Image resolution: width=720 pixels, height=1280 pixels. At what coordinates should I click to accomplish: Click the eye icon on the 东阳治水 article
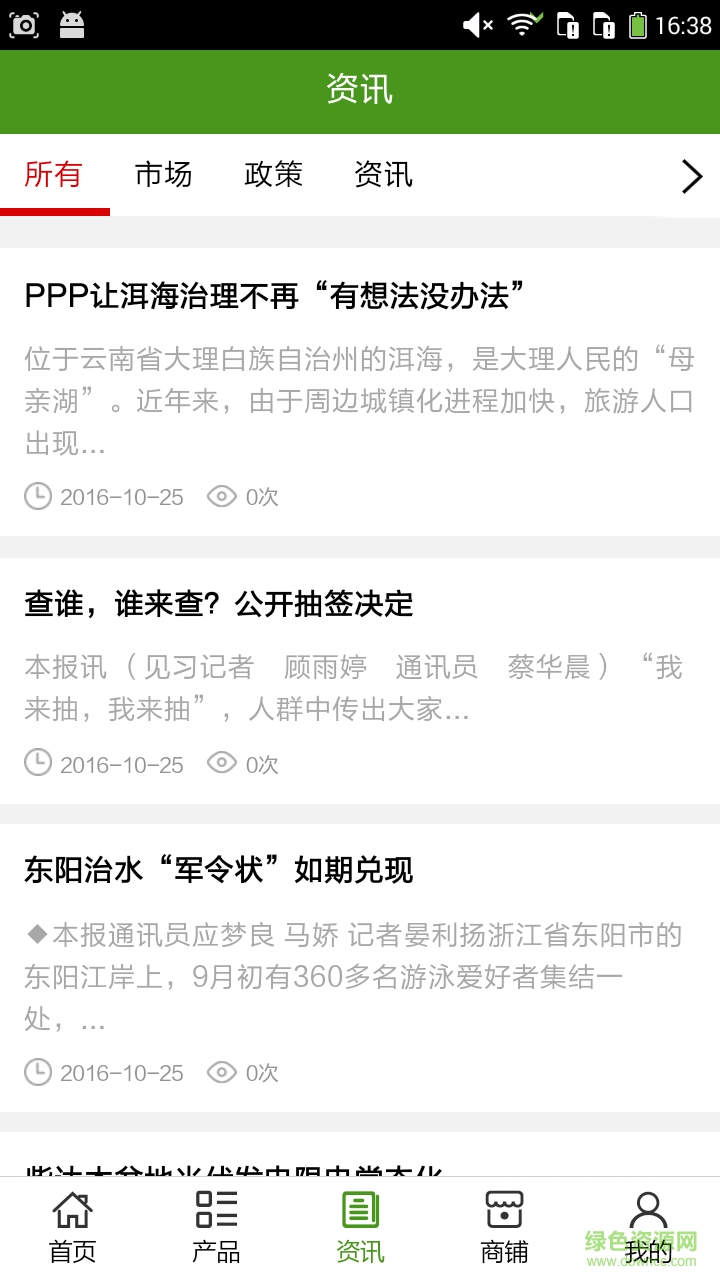221,1072
